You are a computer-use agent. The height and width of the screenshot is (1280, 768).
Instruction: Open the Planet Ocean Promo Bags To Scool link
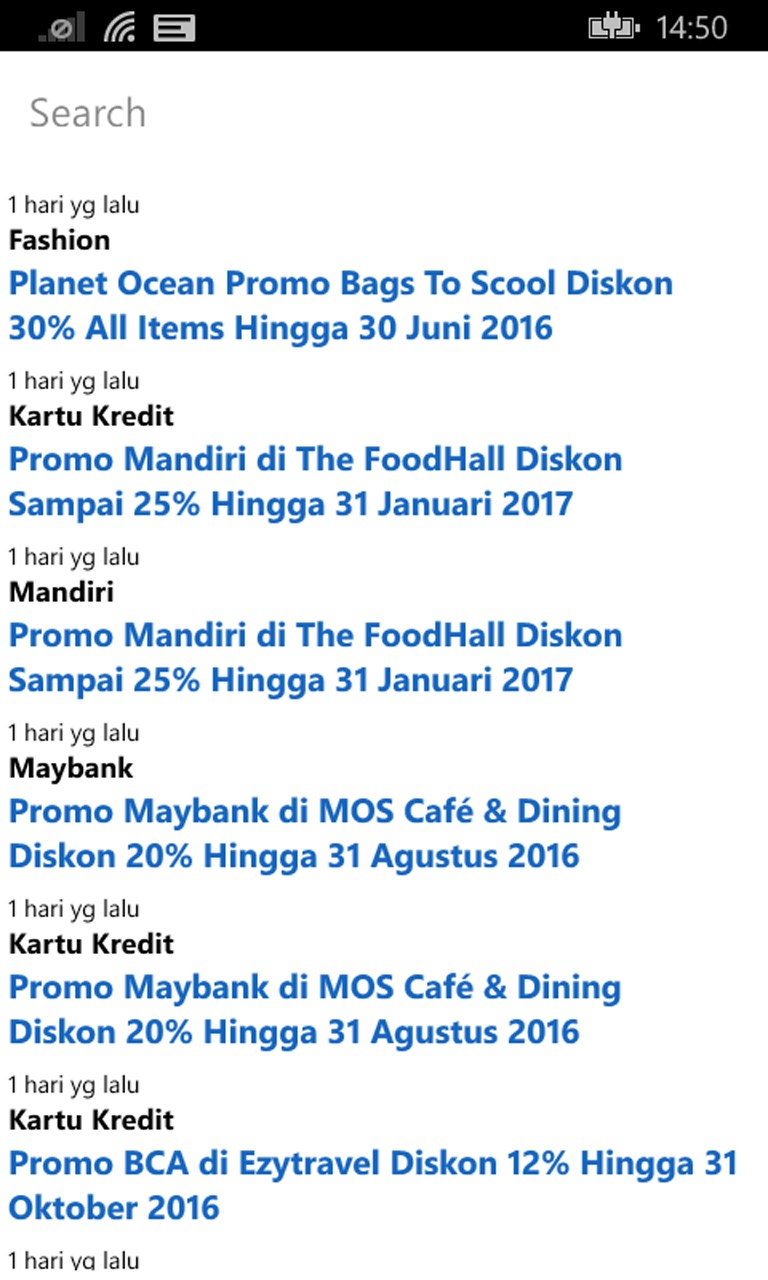340,305
